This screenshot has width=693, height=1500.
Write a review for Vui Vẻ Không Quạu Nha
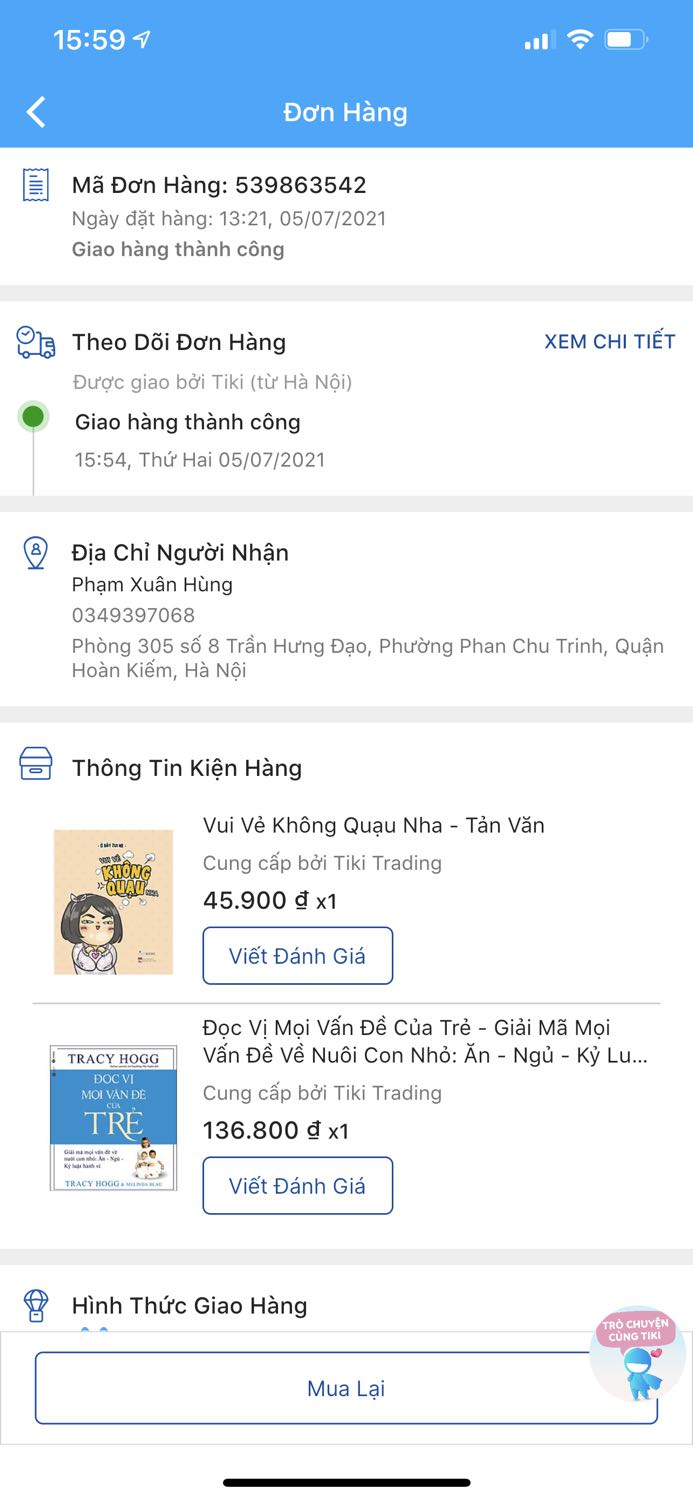[x=297, y=956]
